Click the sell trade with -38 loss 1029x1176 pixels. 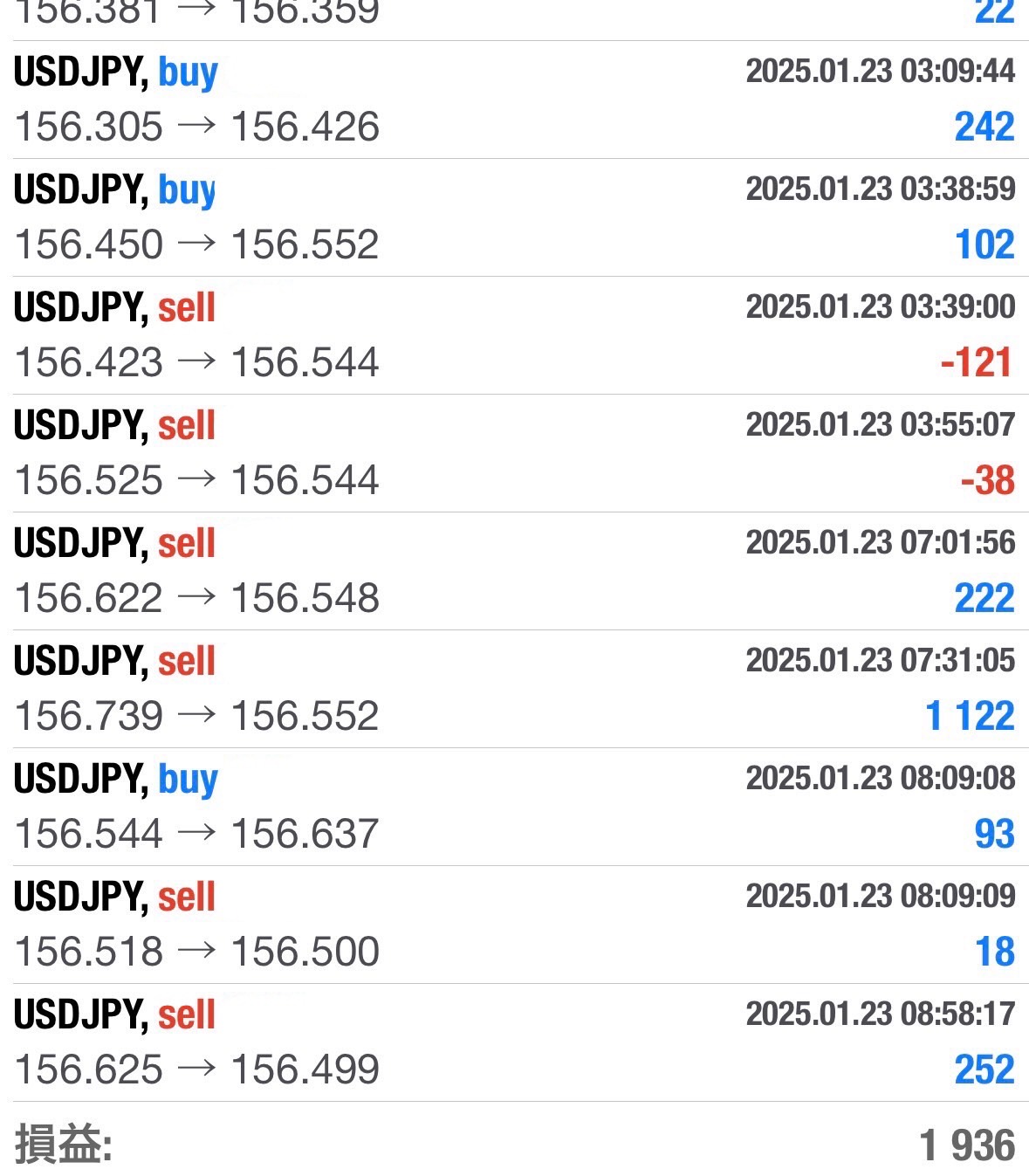point(515,452)
